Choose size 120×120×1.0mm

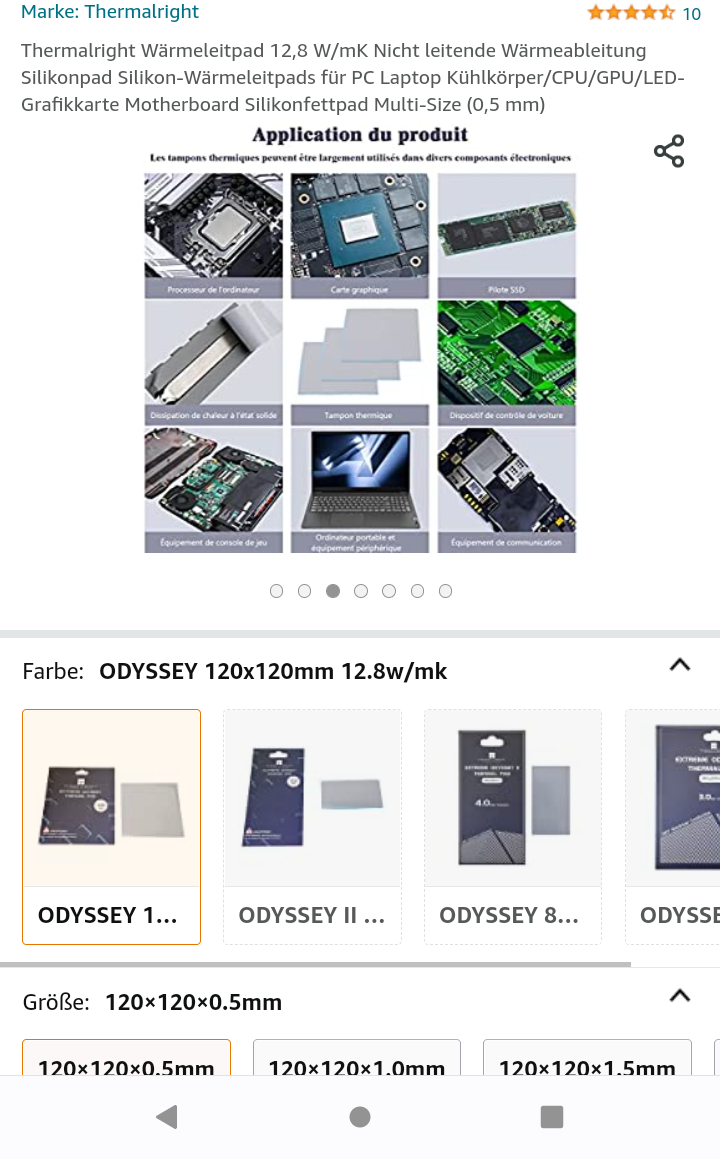click(x=357, y=1060)
